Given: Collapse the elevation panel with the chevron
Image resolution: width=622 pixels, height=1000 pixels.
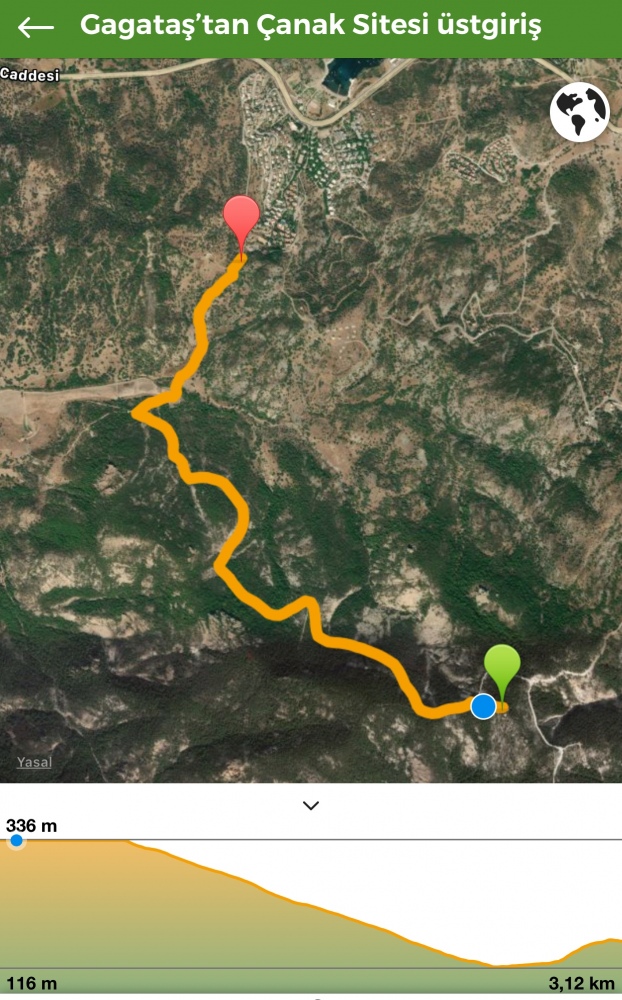Looking at the screenshot, I should point(311,805).
